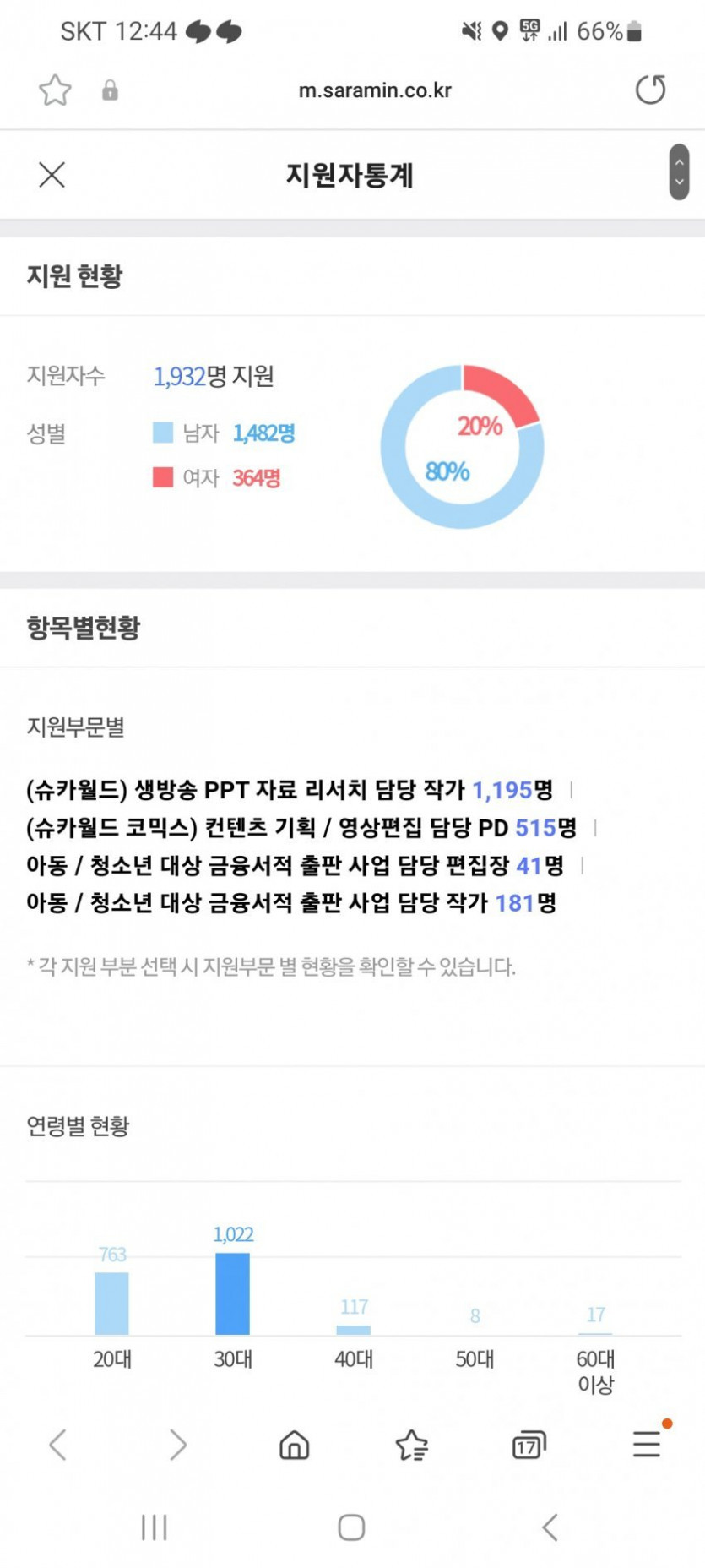705x1568 pixels.
Task: Bookmark this page with the star icon
Action: coord(55,90)
